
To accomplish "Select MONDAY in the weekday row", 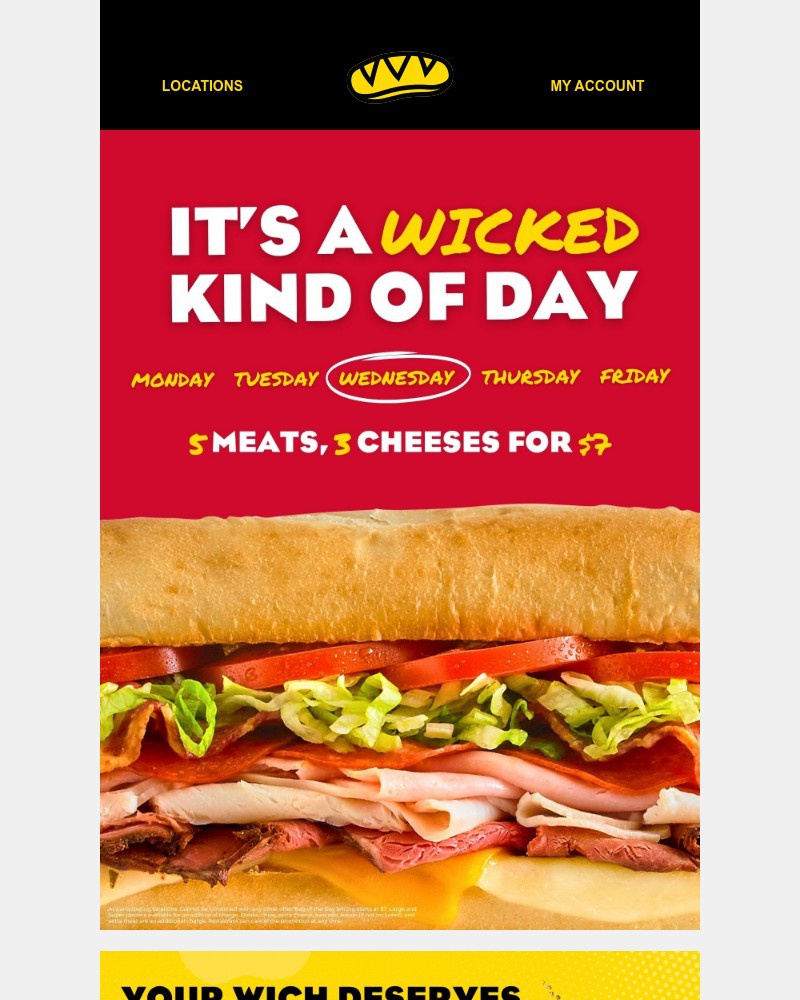I will pos(172,379).
